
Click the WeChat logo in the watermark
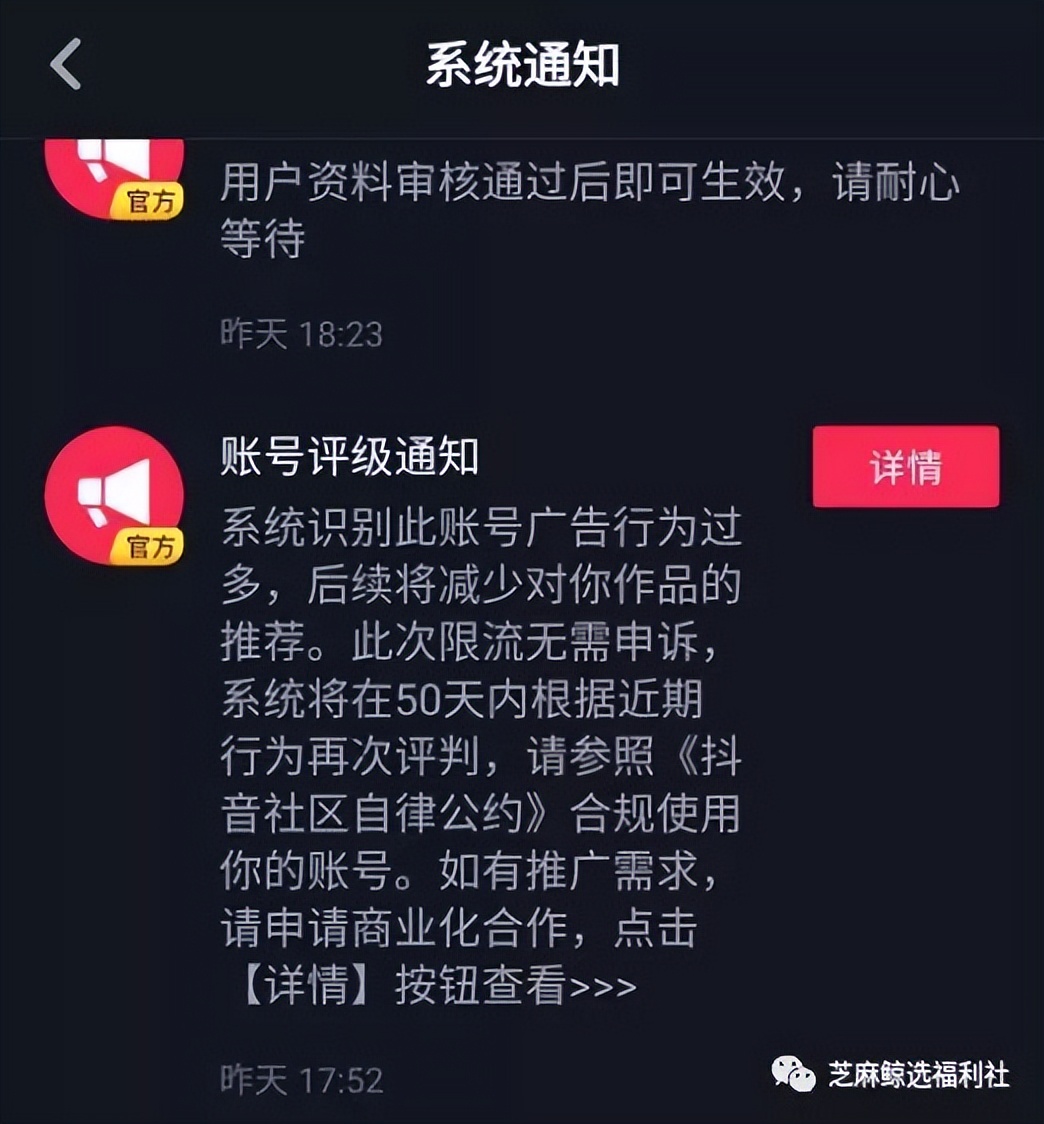[795, 1072]
